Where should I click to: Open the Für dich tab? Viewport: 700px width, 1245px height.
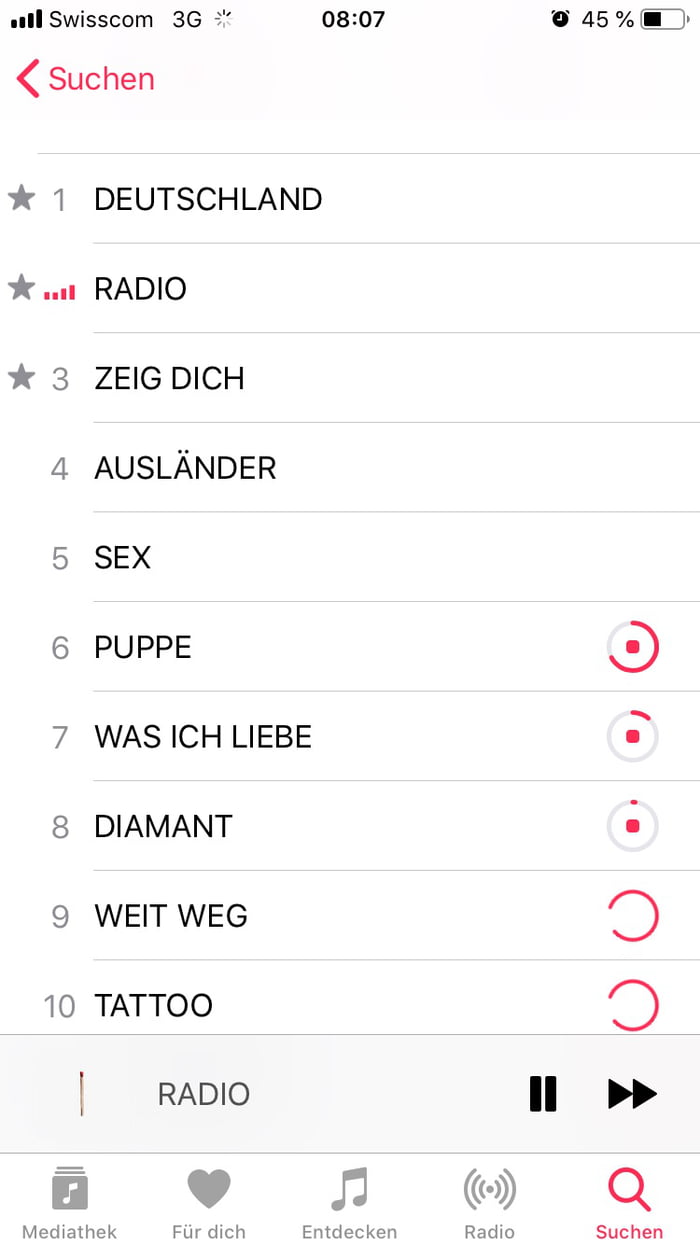209,1202
